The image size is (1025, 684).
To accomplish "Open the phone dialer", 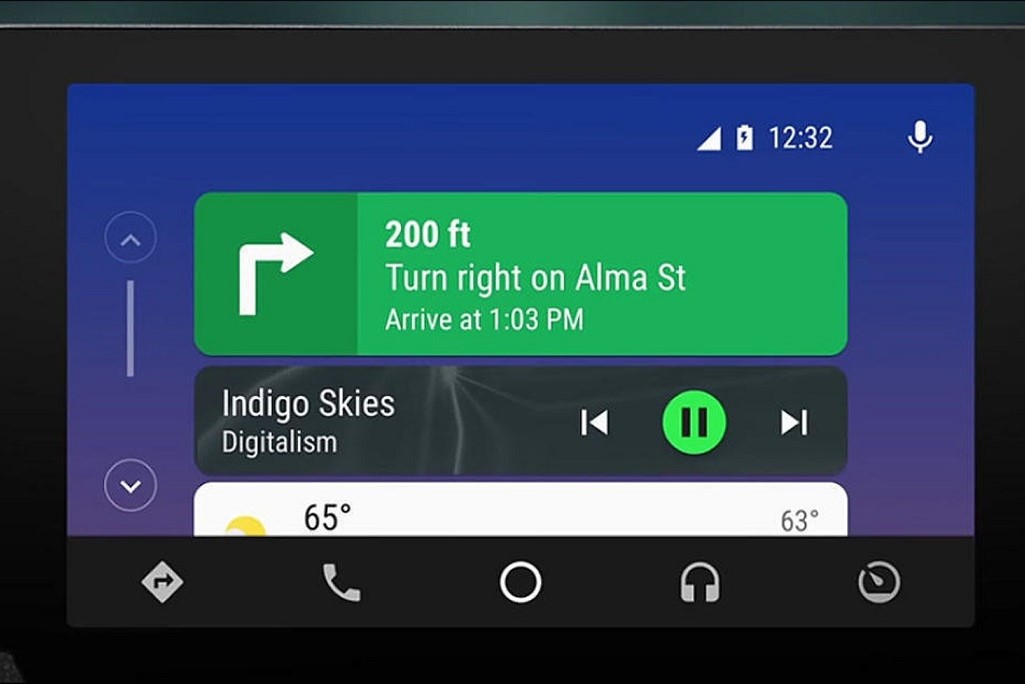I will [341, 582].
